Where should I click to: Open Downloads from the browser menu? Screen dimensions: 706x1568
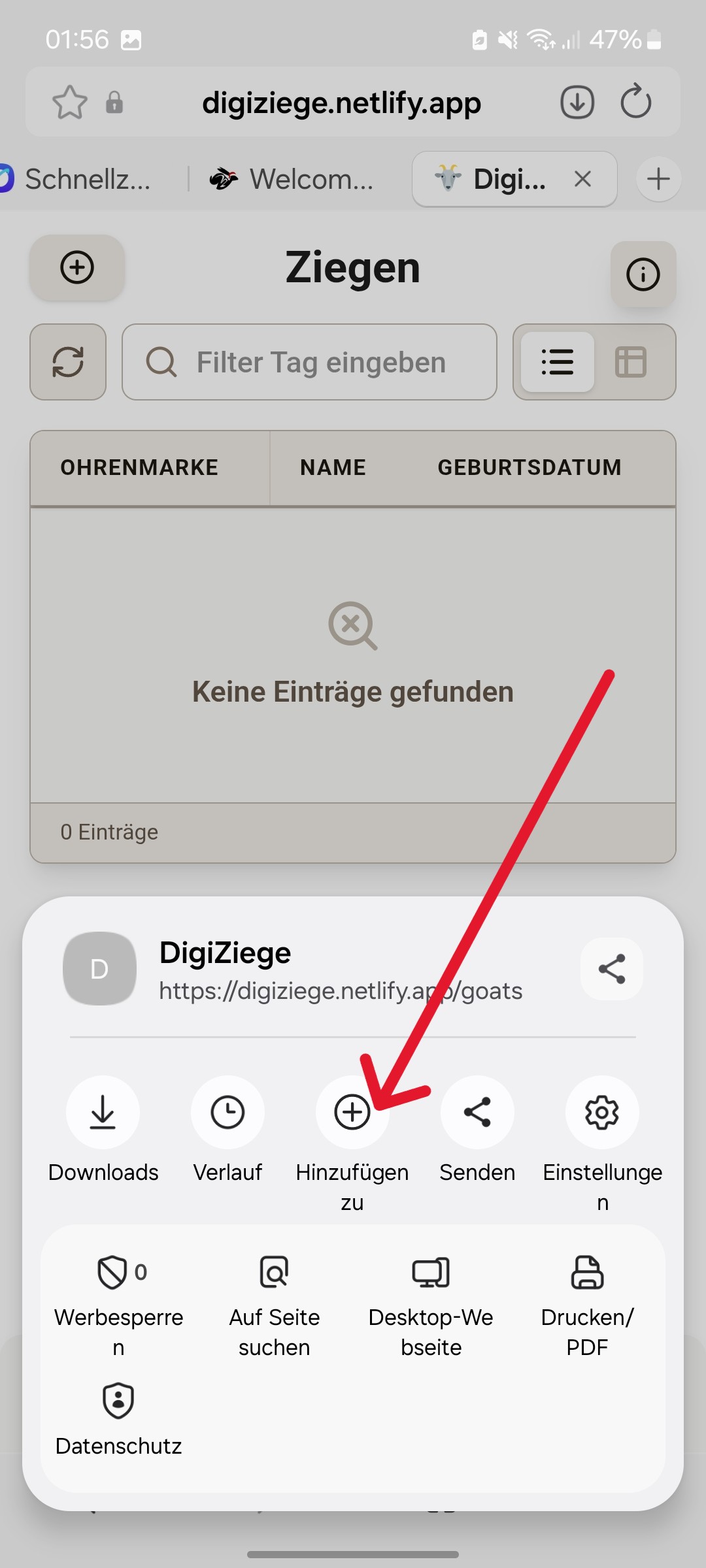coord(103,1111)
